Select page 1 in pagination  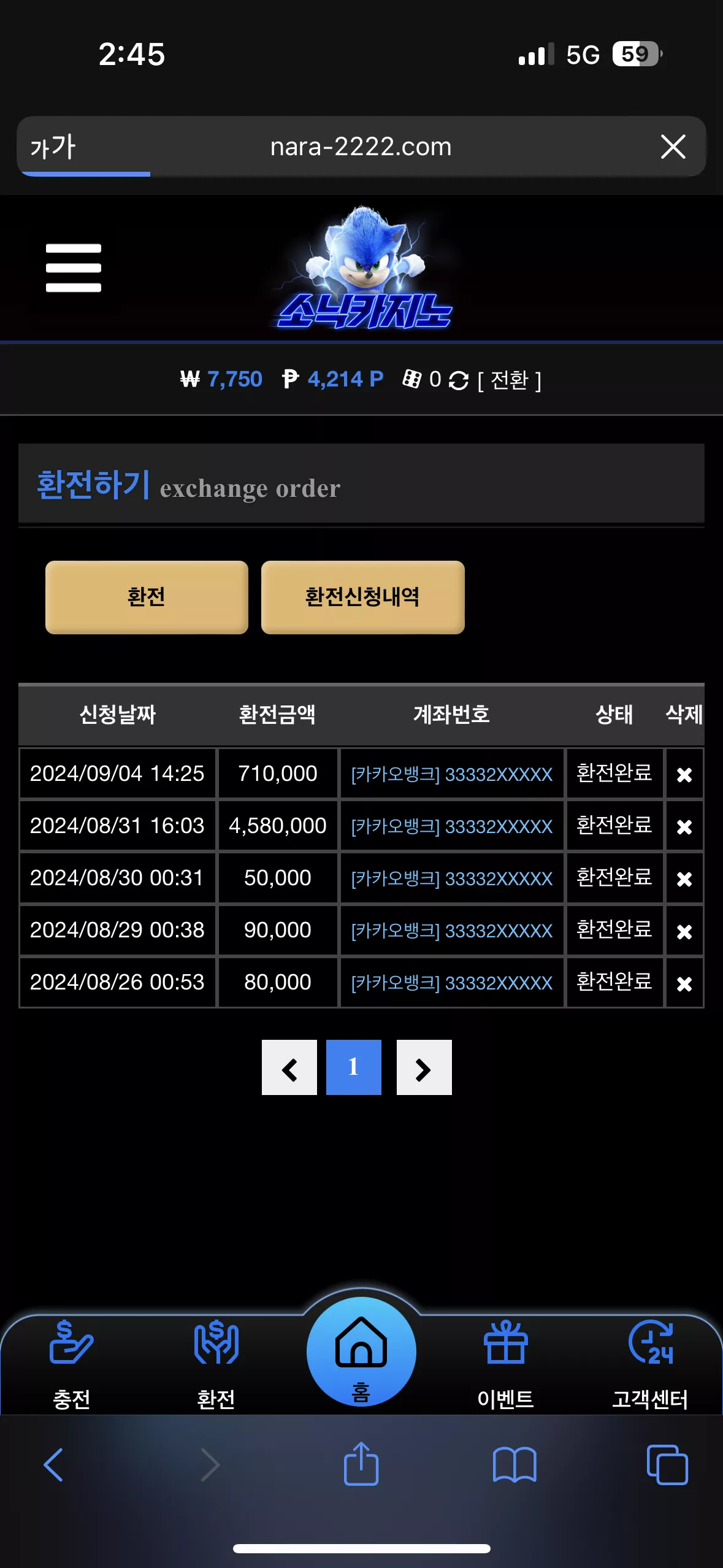[x=354, y=1067]
